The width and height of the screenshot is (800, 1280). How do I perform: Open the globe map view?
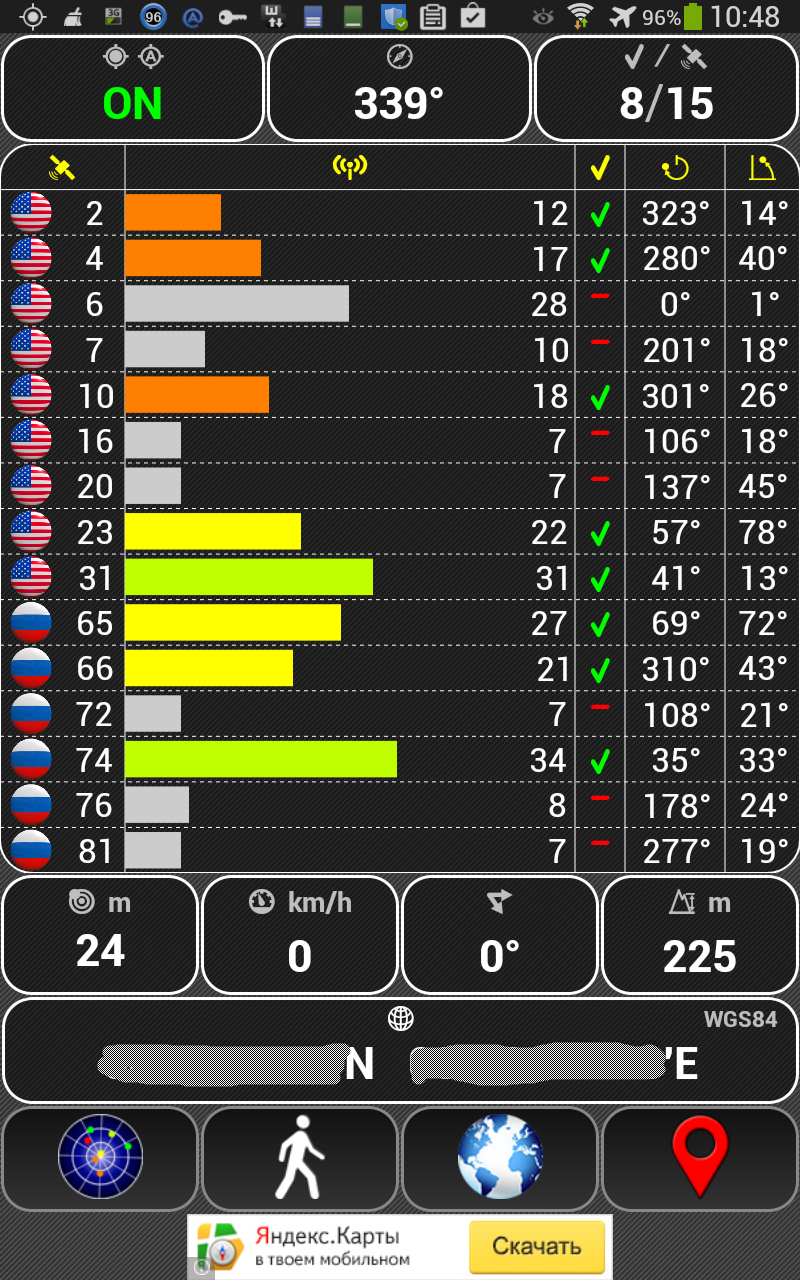(x=500, y=1156)
